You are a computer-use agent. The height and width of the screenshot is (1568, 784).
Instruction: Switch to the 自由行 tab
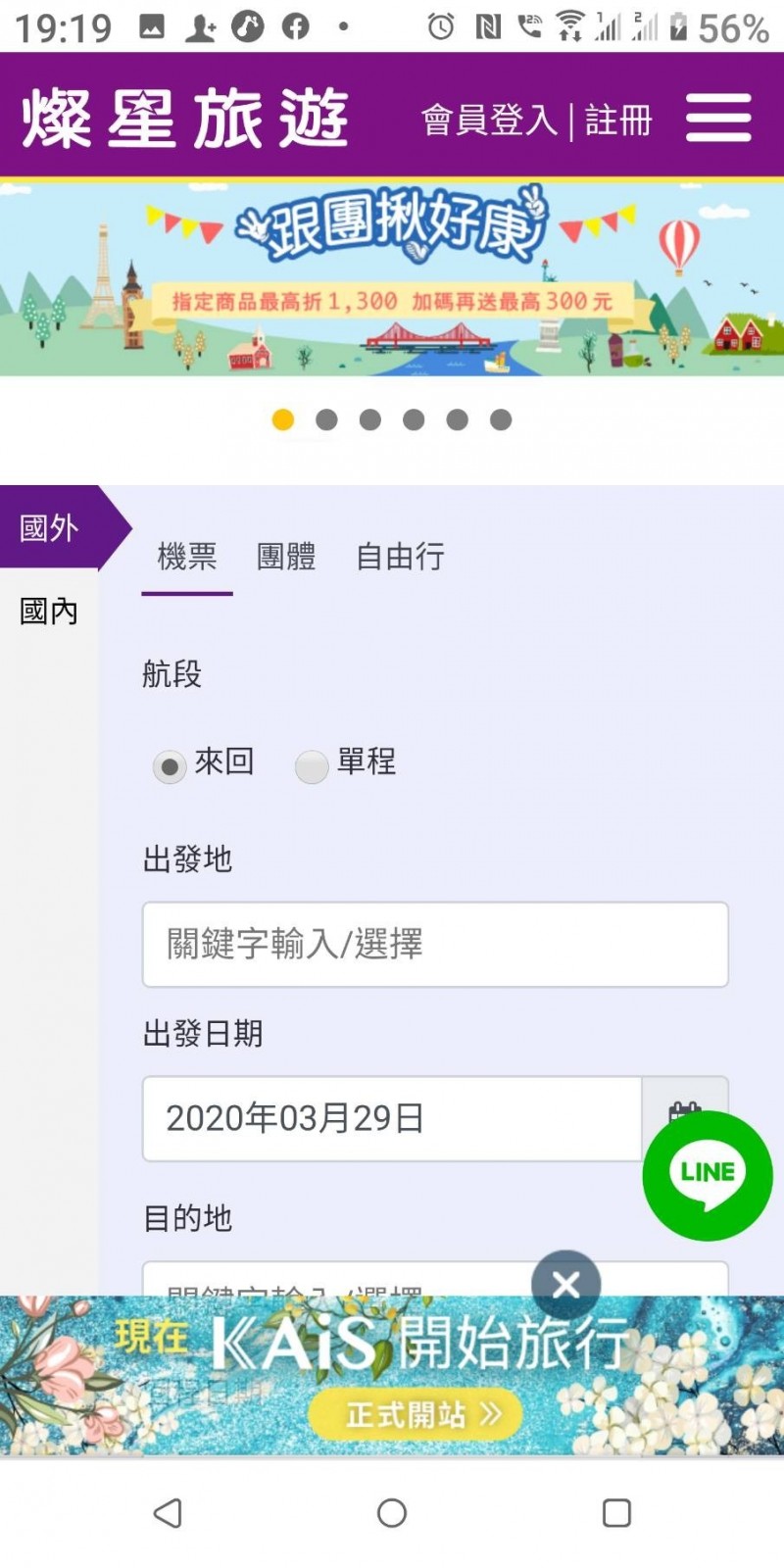(x=400, y=557)
